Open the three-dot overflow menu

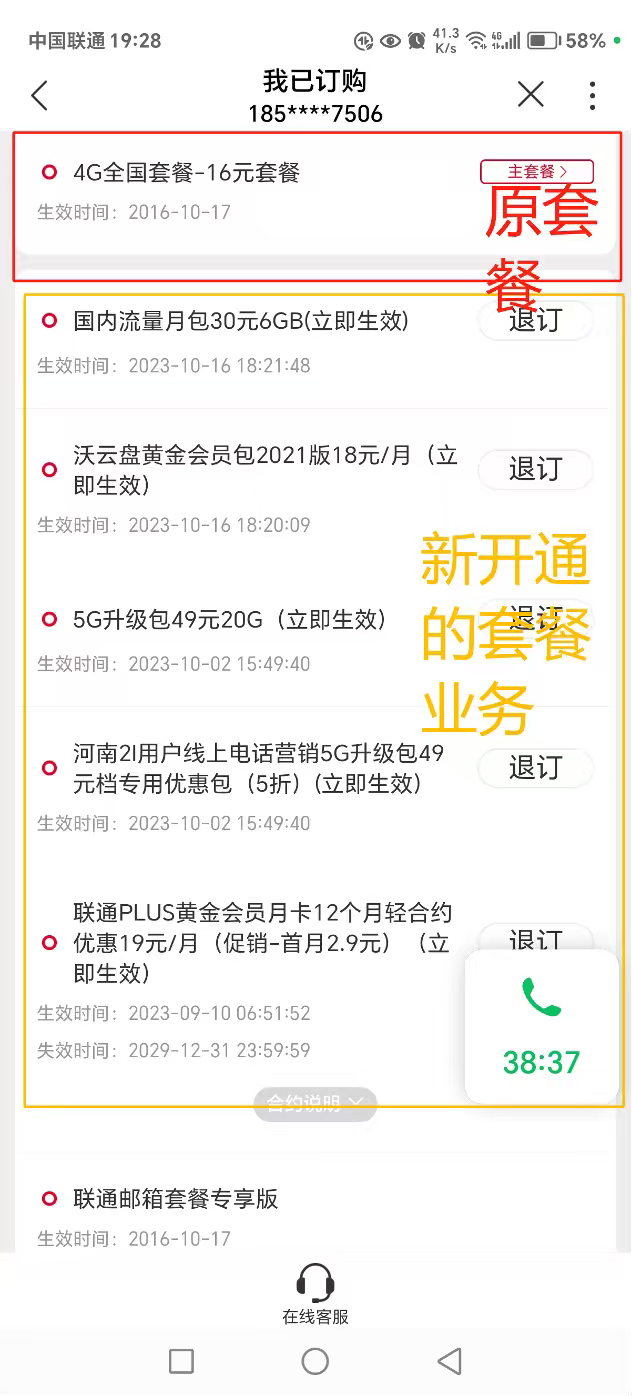coord(592,95)
